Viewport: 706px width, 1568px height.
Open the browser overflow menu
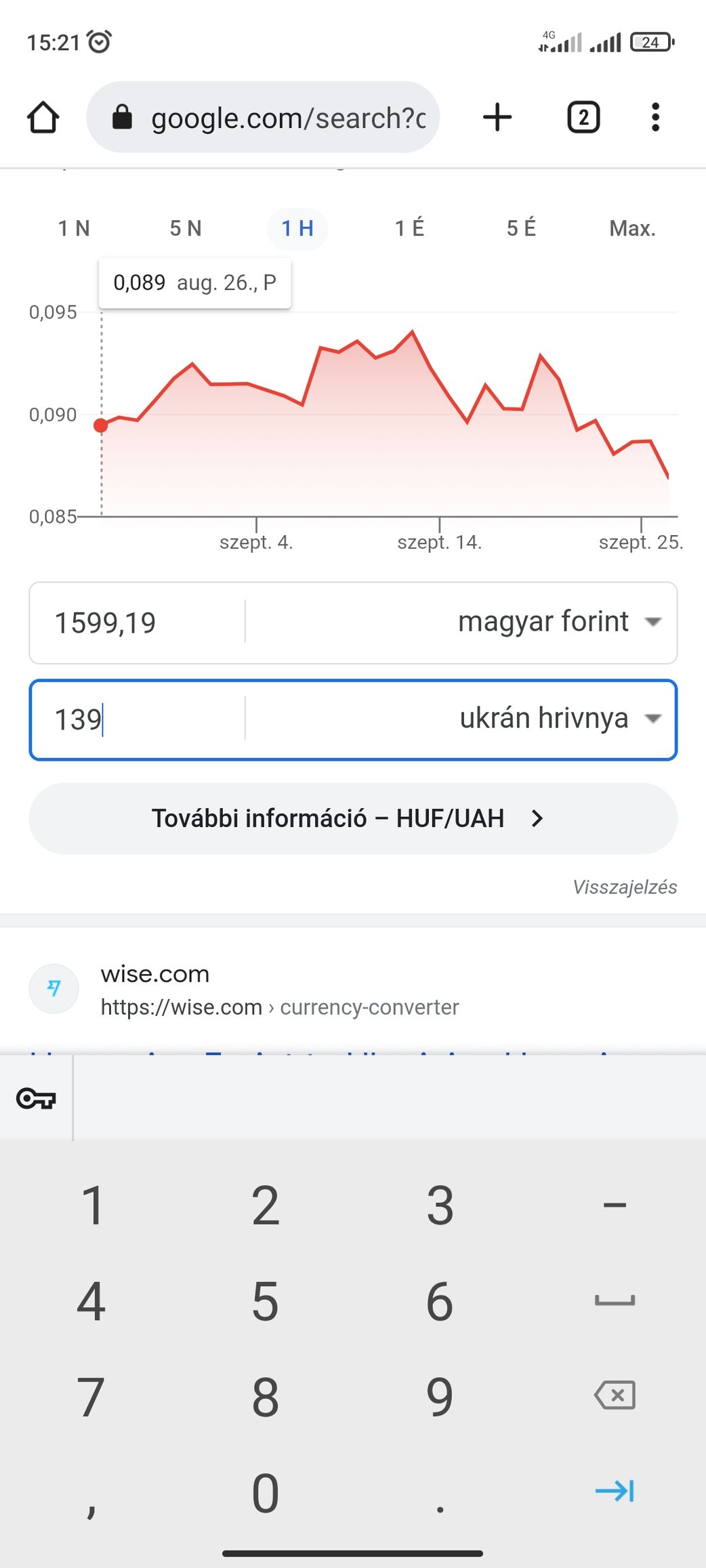655,117
